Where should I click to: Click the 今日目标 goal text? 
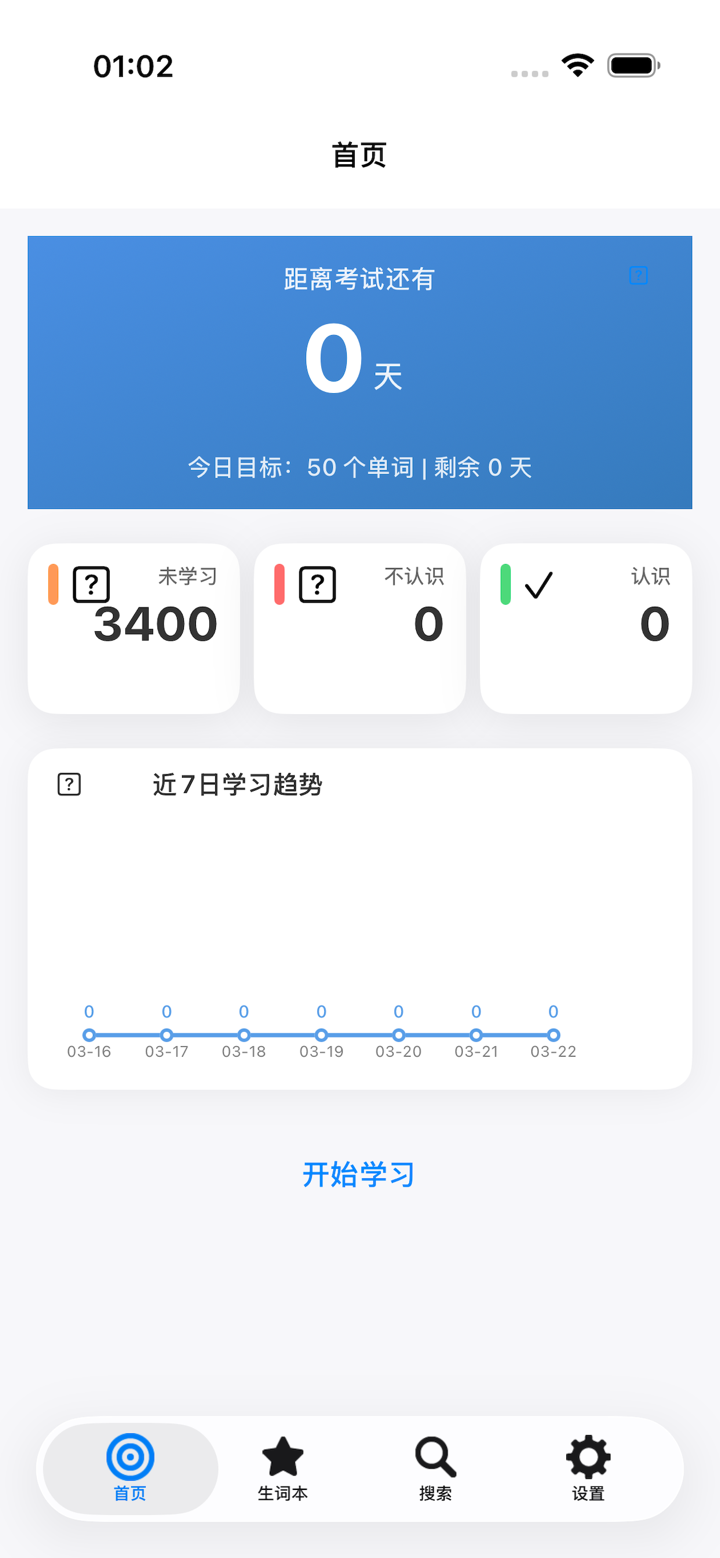click(360, 467)
